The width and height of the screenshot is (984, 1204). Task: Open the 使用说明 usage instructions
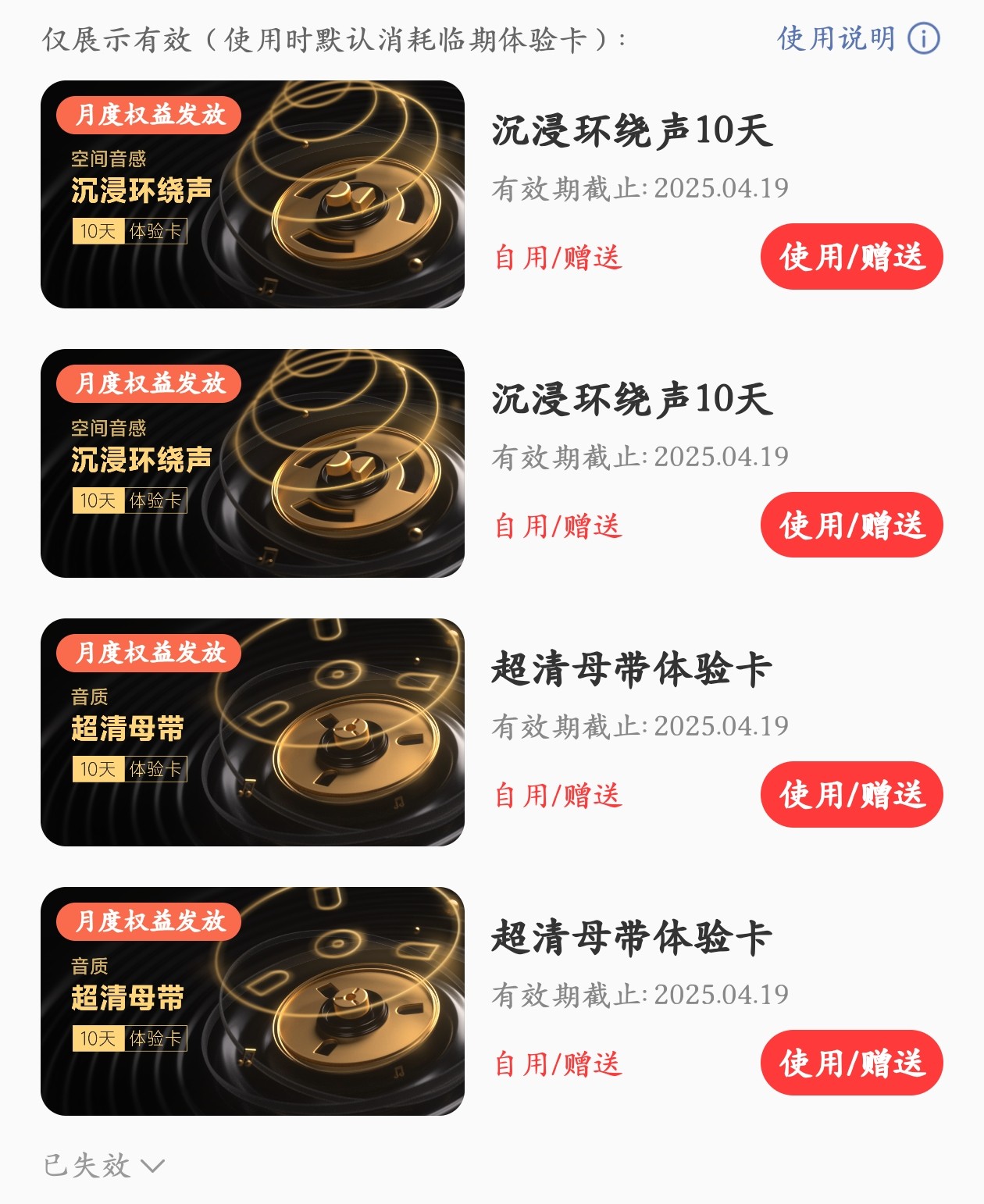pyautogui.click(x=857, y=38)
